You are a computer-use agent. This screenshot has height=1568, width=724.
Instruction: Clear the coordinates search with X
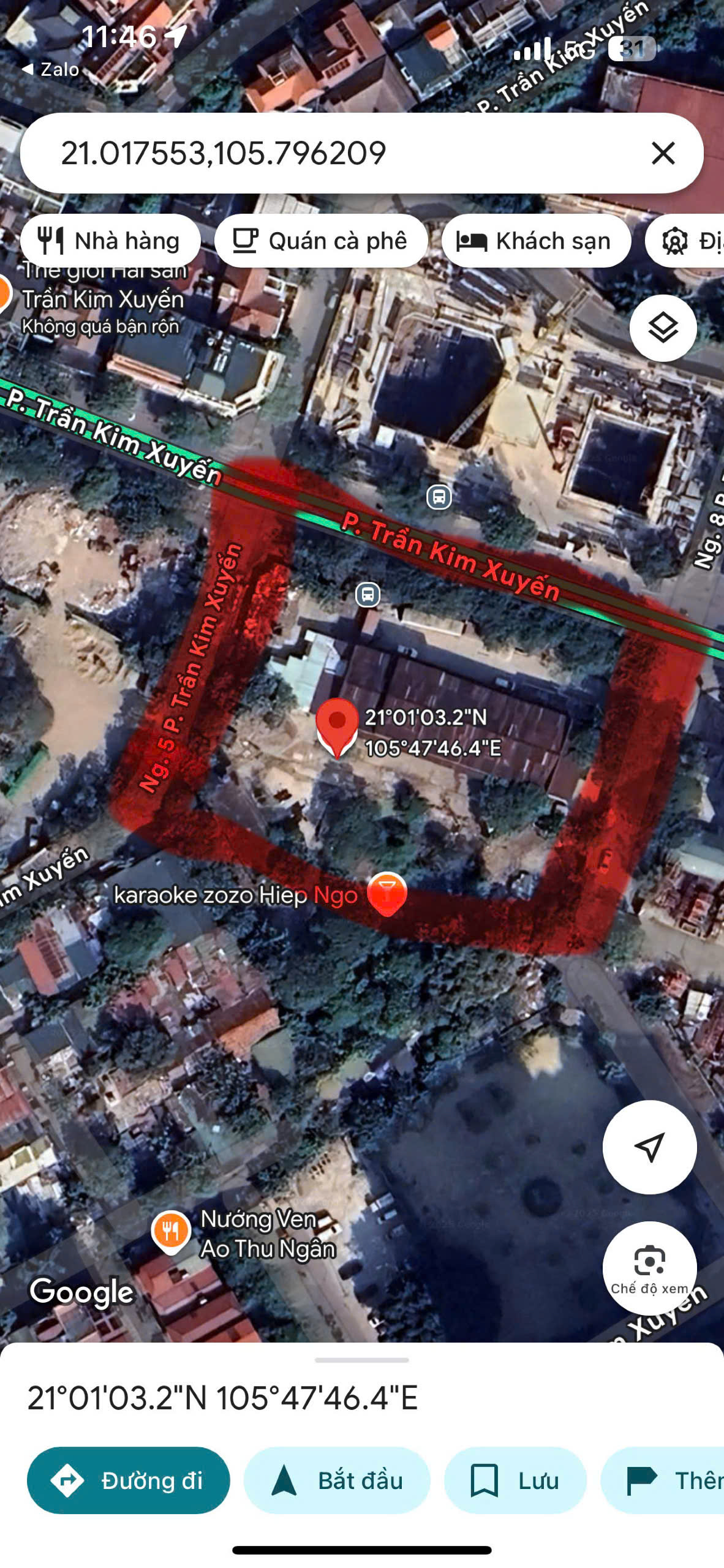tap(663, 153)
